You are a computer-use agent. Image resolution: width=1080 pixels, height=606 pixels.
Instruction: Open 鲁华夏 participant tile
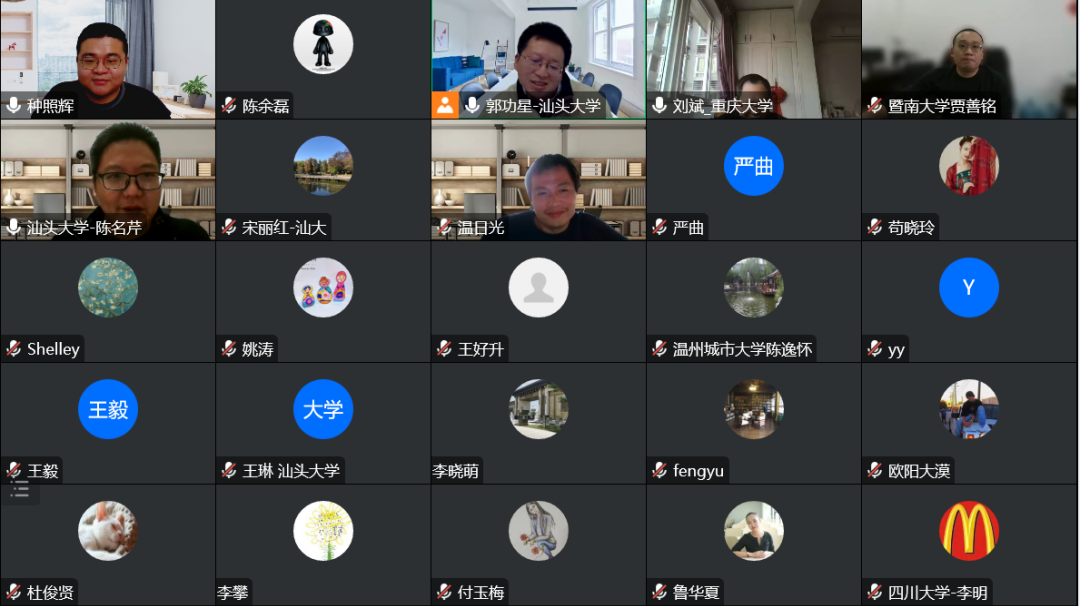pyautogui.click(x=753, y=541)
